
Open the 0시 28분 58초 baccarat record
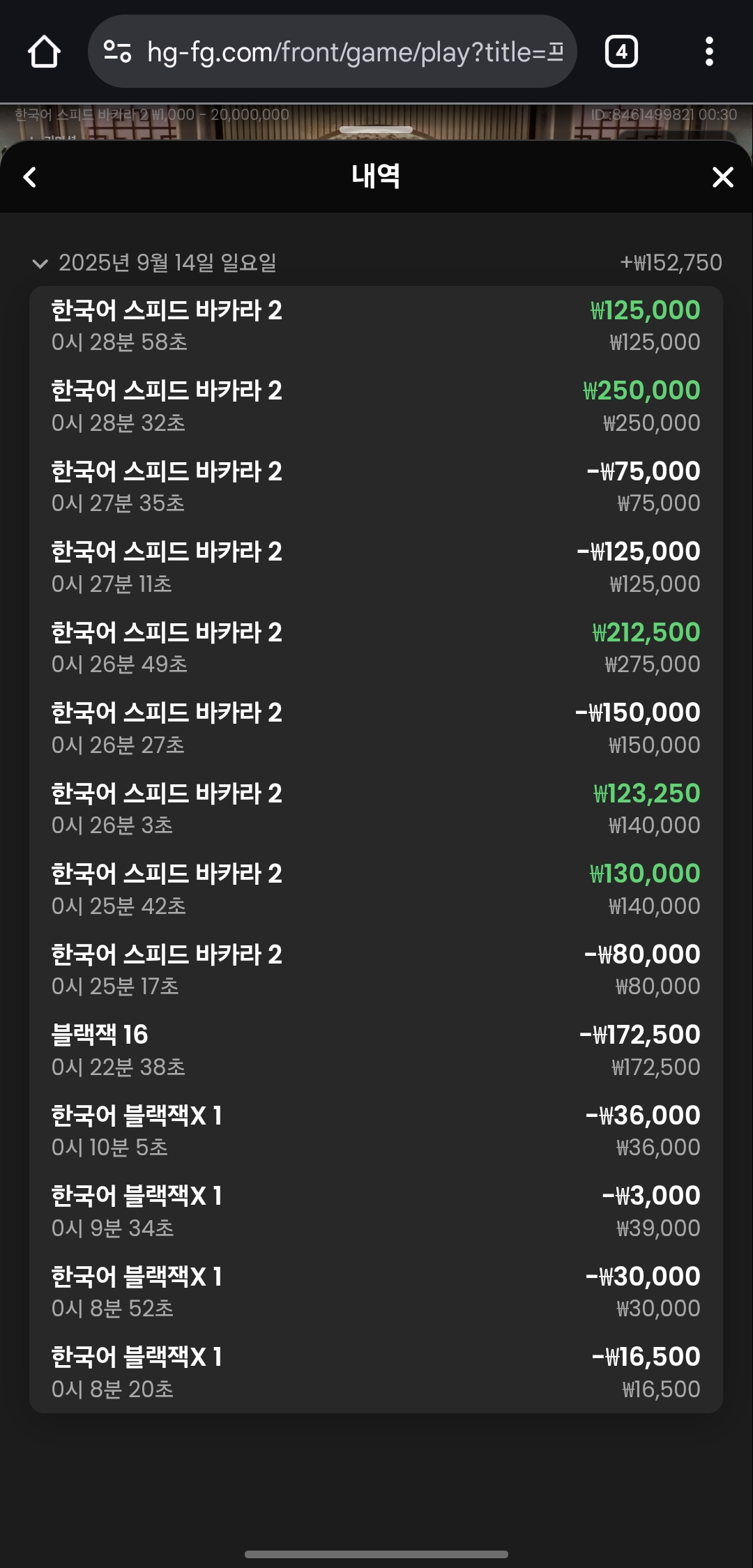click(376, 326)
